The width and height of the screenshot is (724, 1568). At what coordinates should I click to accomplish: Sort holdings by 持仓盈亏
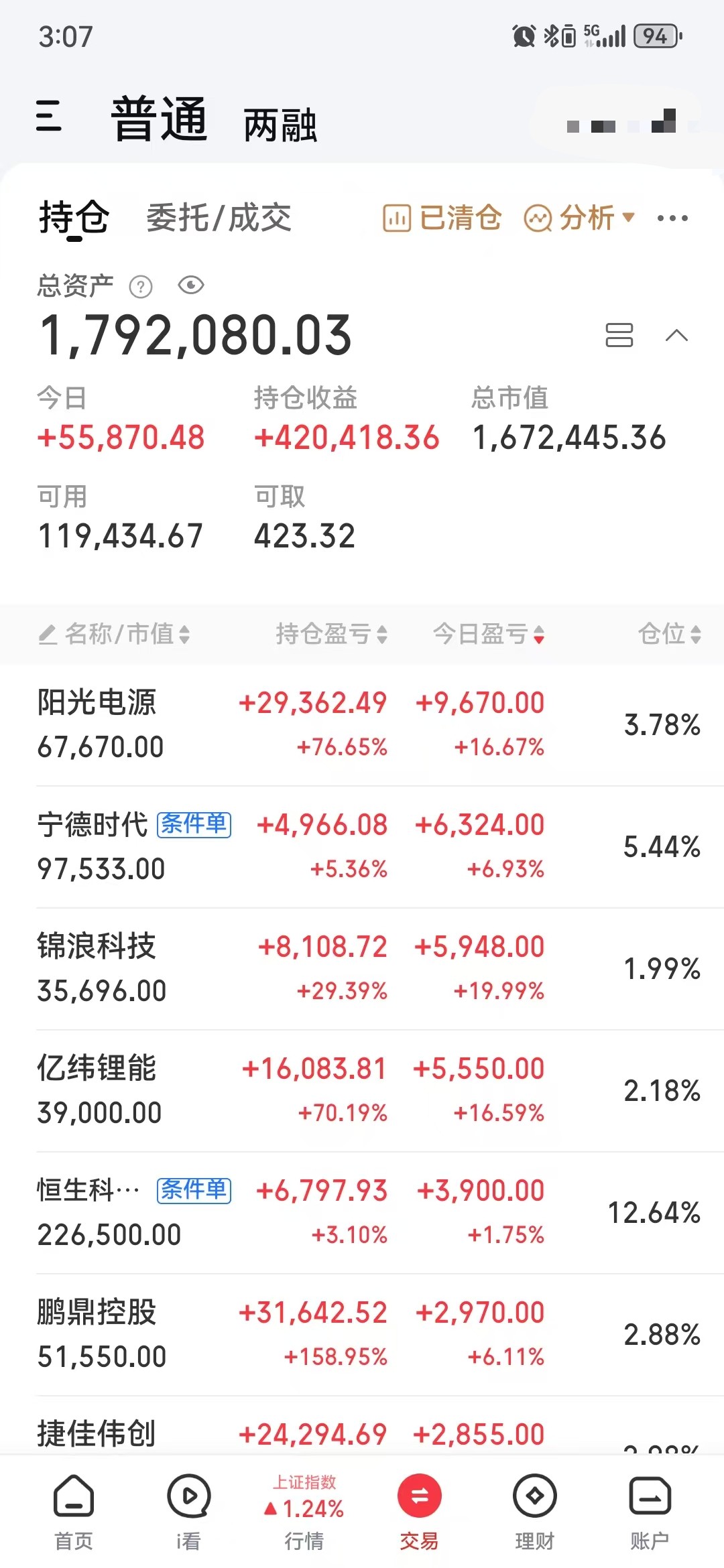point(332,633)
